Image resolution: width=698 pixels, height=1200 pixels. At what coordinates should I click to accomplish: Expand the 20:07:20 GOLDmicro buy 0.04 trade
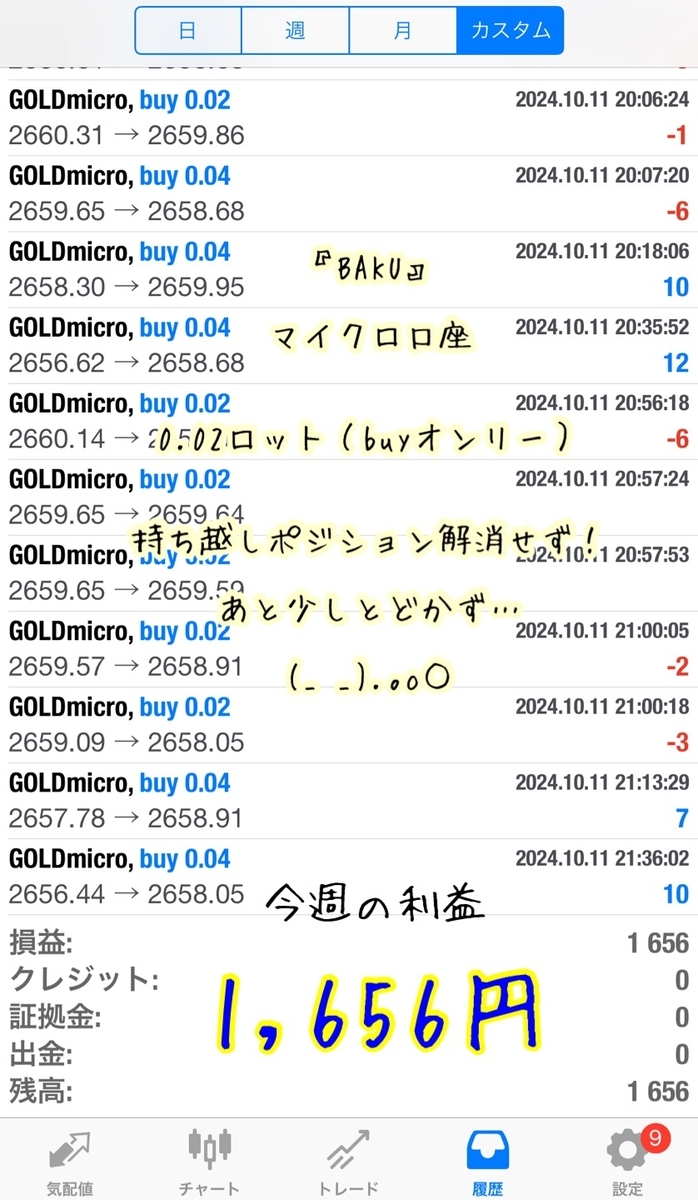(x=349, y=194)
